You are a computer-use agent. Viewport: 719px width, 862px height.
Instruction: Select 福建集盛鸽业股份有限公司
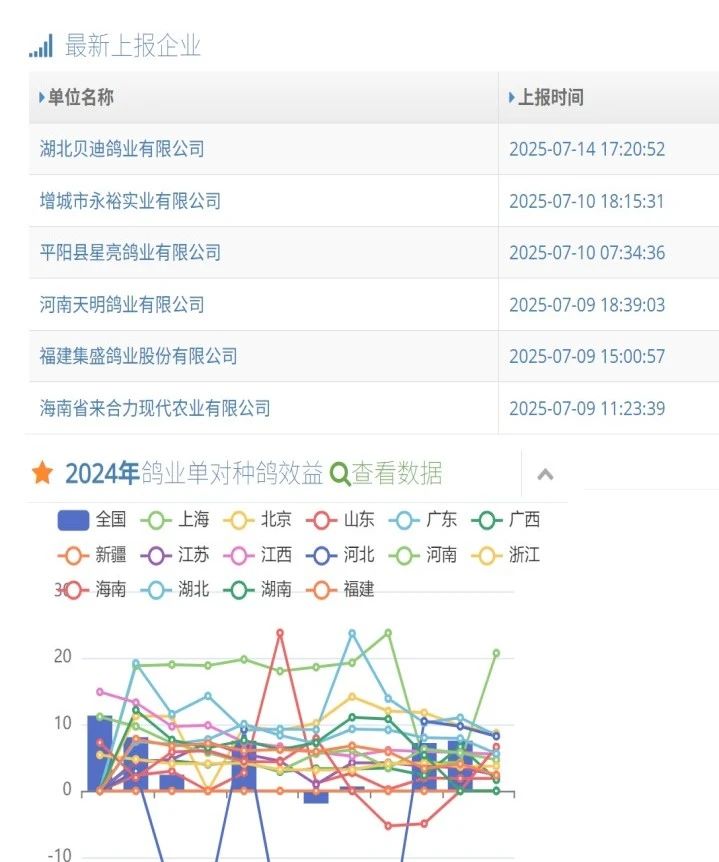tap(138, 357)
